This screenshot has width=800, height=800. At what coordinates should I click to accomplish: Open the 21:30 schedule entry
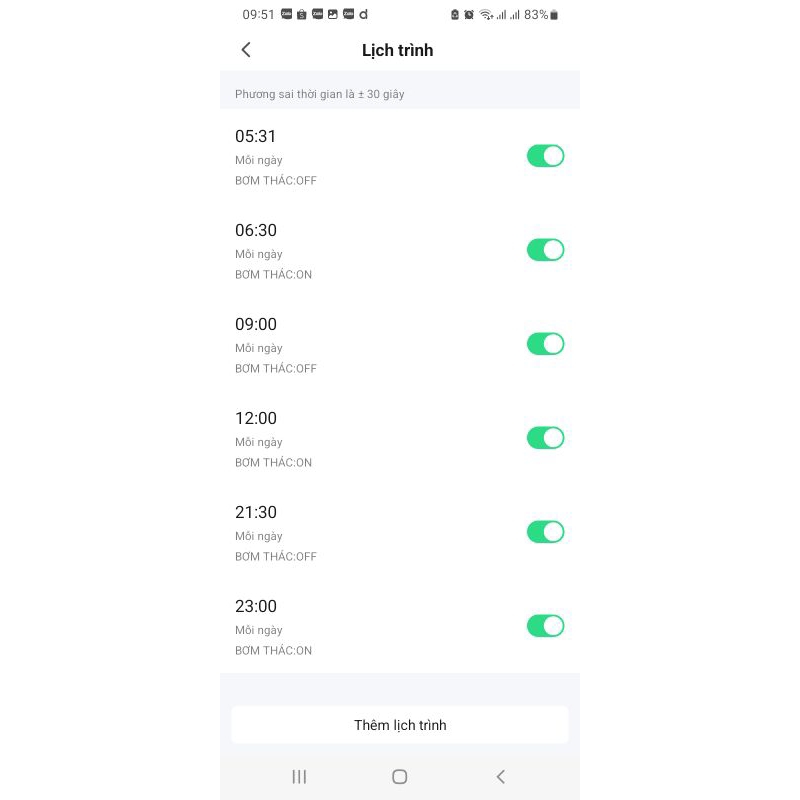[350, 533]
